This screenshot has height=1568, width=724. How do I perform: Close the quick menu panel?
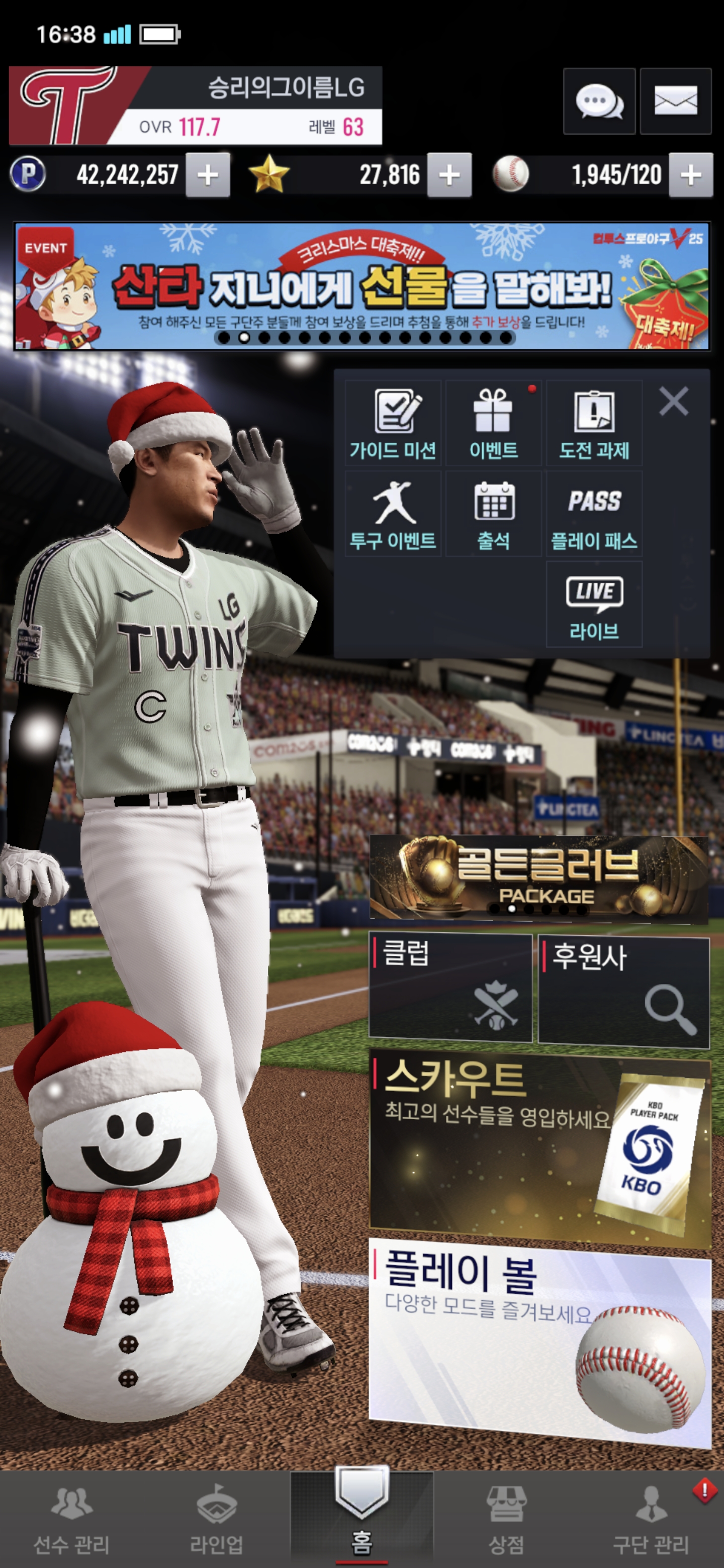click(673, 402)
